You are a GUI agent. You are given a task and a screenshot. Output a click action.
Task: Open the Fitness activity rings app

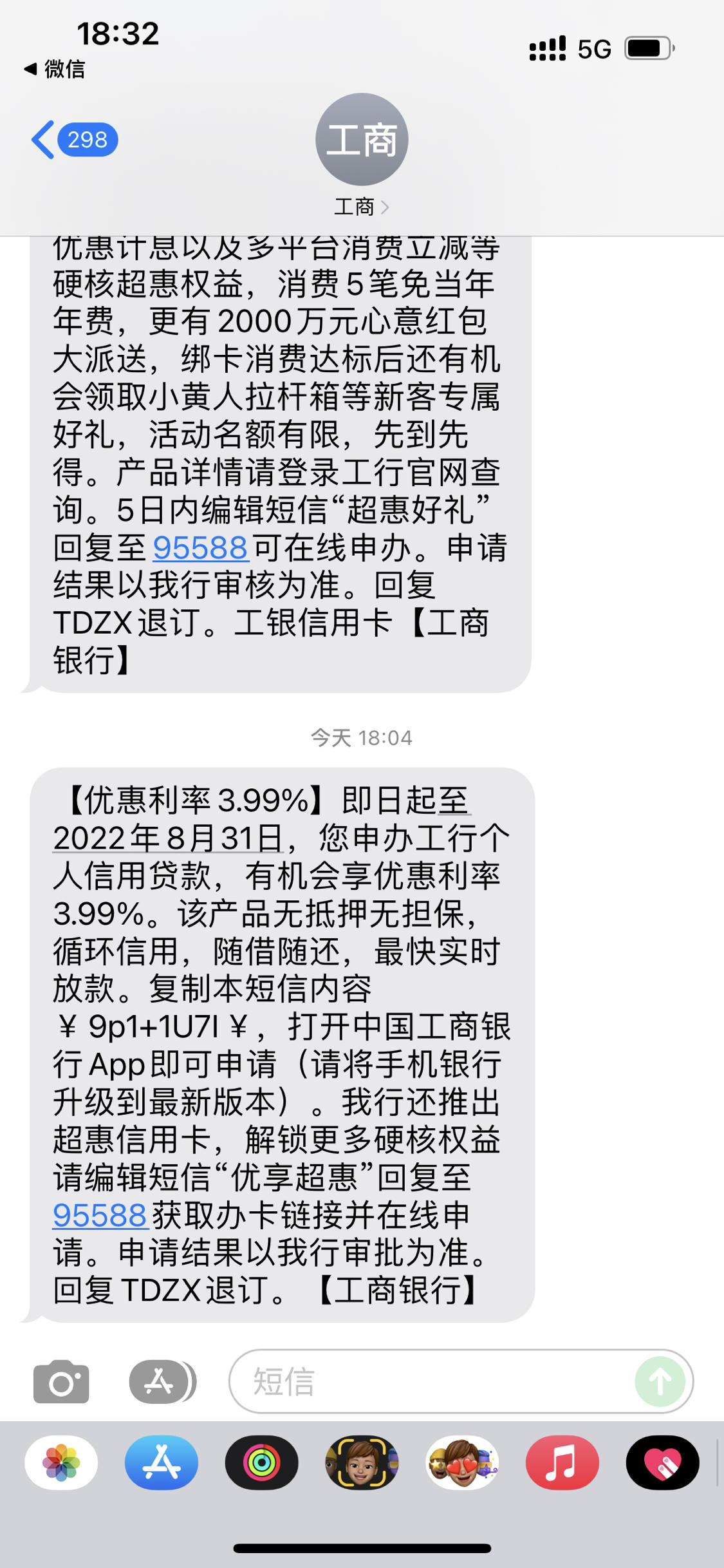pos(261,1463)
